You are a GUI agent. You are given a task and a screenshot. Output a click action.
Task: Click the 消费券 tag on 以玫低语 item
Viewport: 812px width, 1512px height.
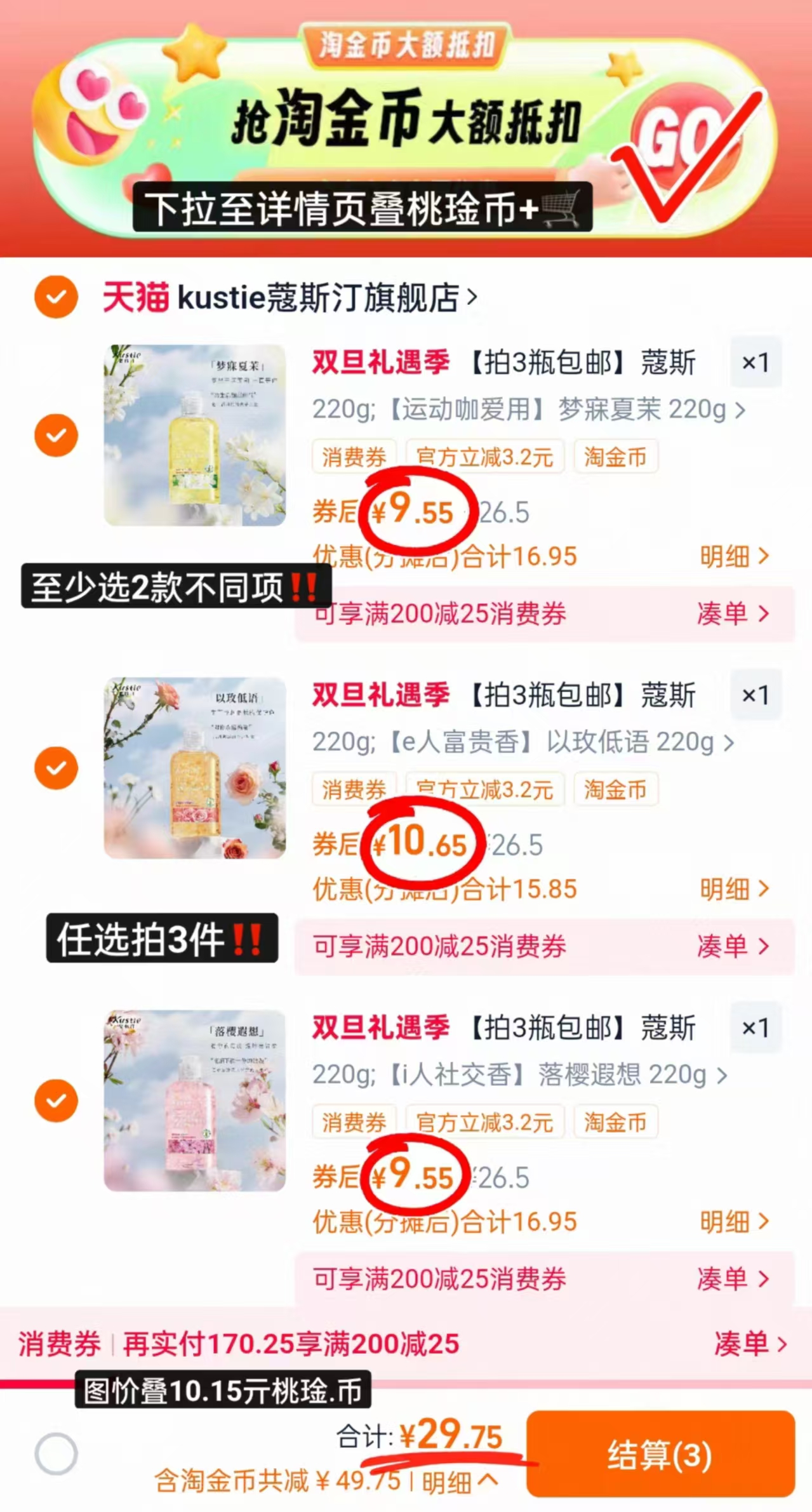coord(354,789)
